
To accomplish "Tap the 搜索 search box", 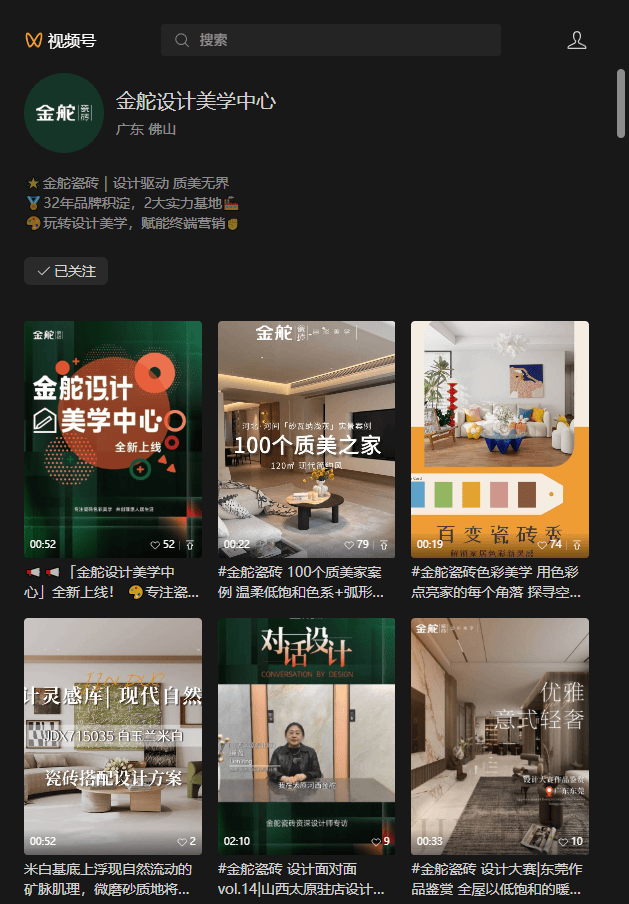I will (x=330, y=40).
